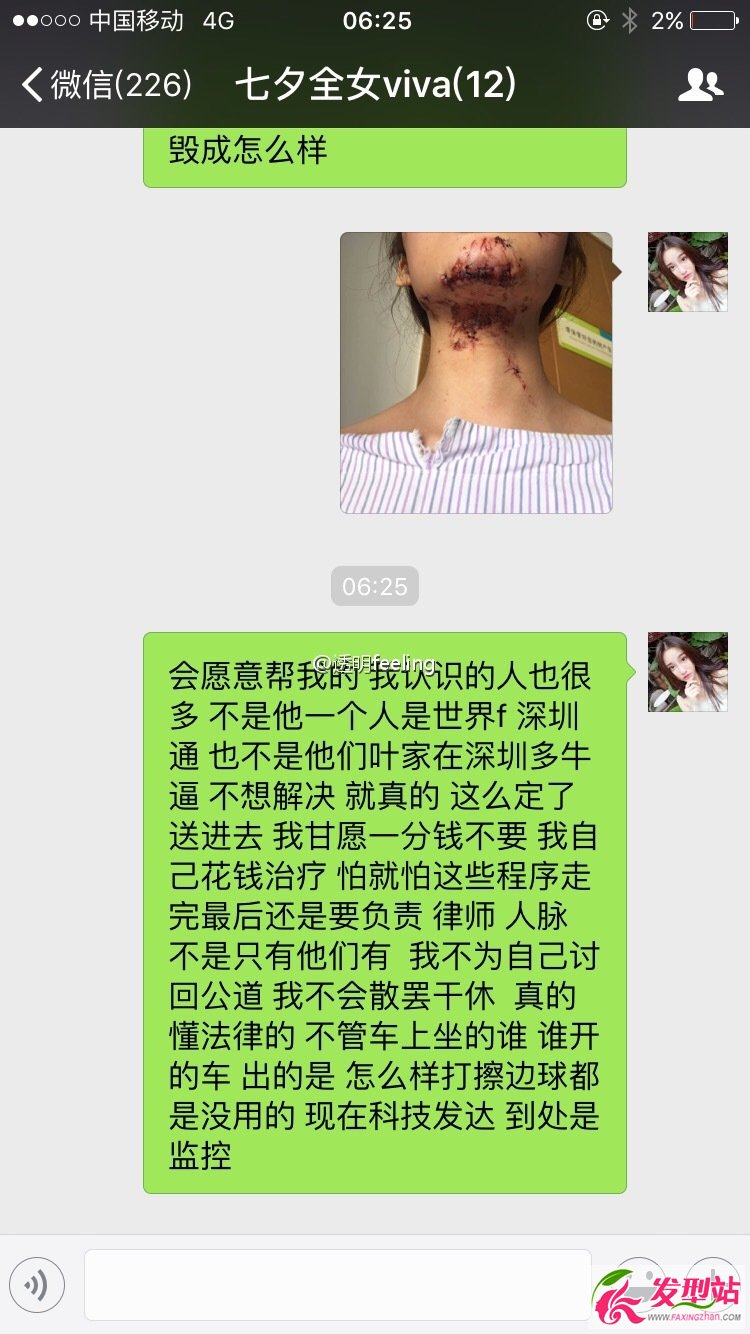Open the injury photo message

click(x=476, y=372)
